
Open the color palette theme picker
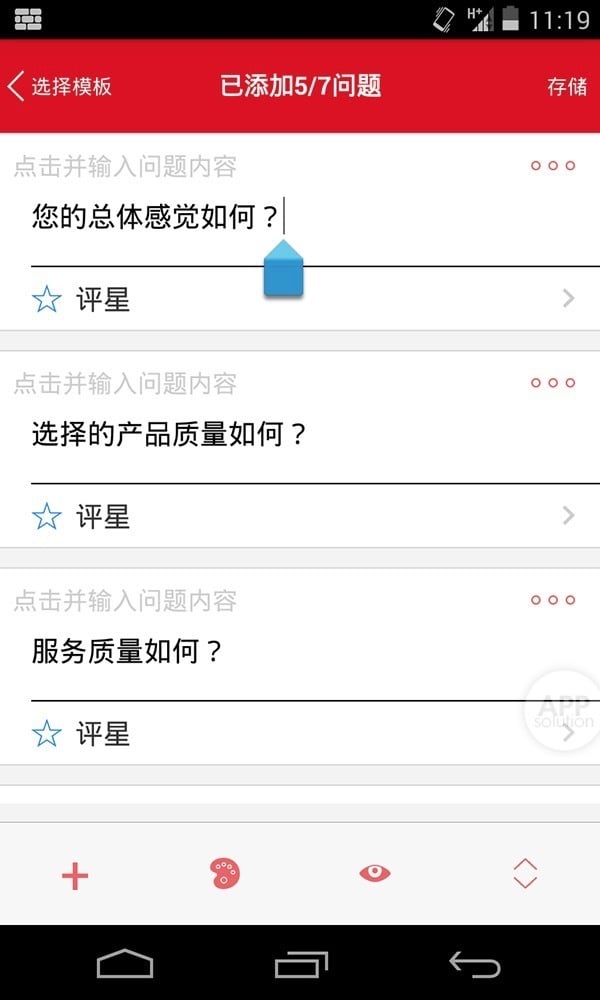click(225, 874)
